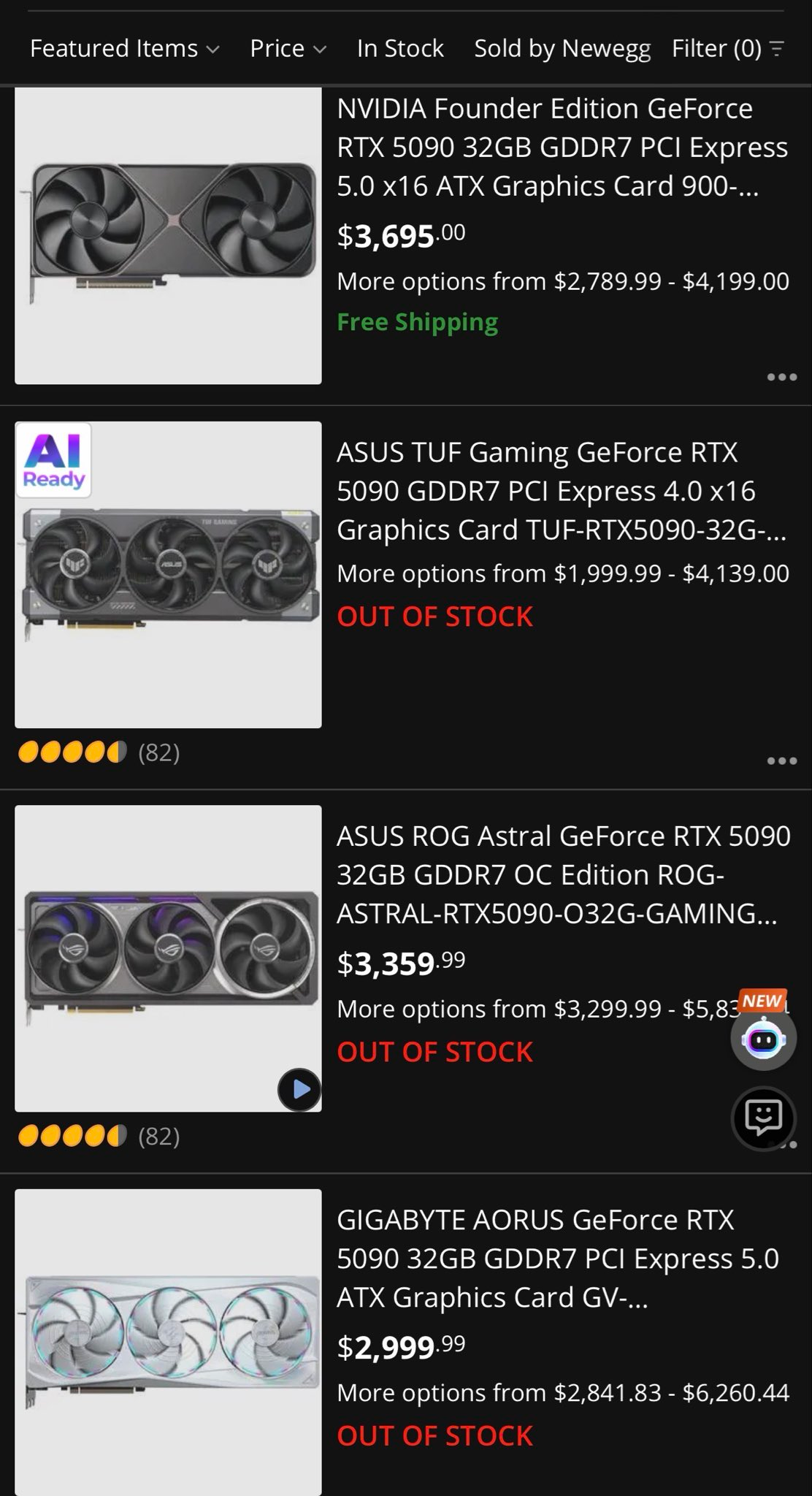
Task: Open the feedback chat bubble
Action: click(763, 1118)
